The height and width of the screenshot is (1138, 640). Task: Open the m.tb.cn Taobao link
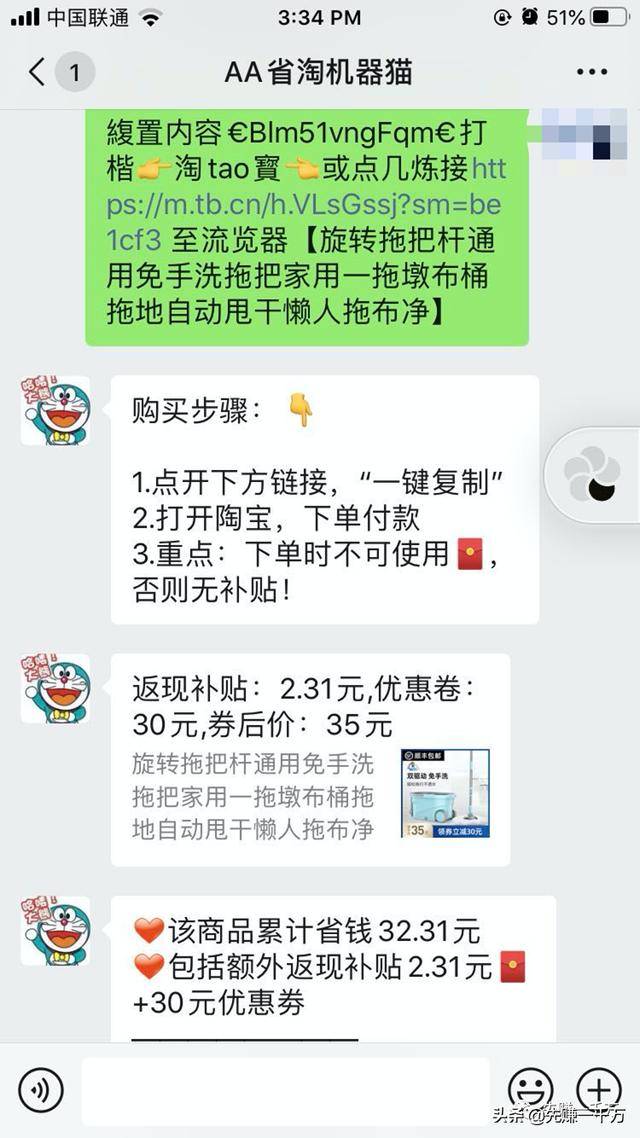coord(306,205)
